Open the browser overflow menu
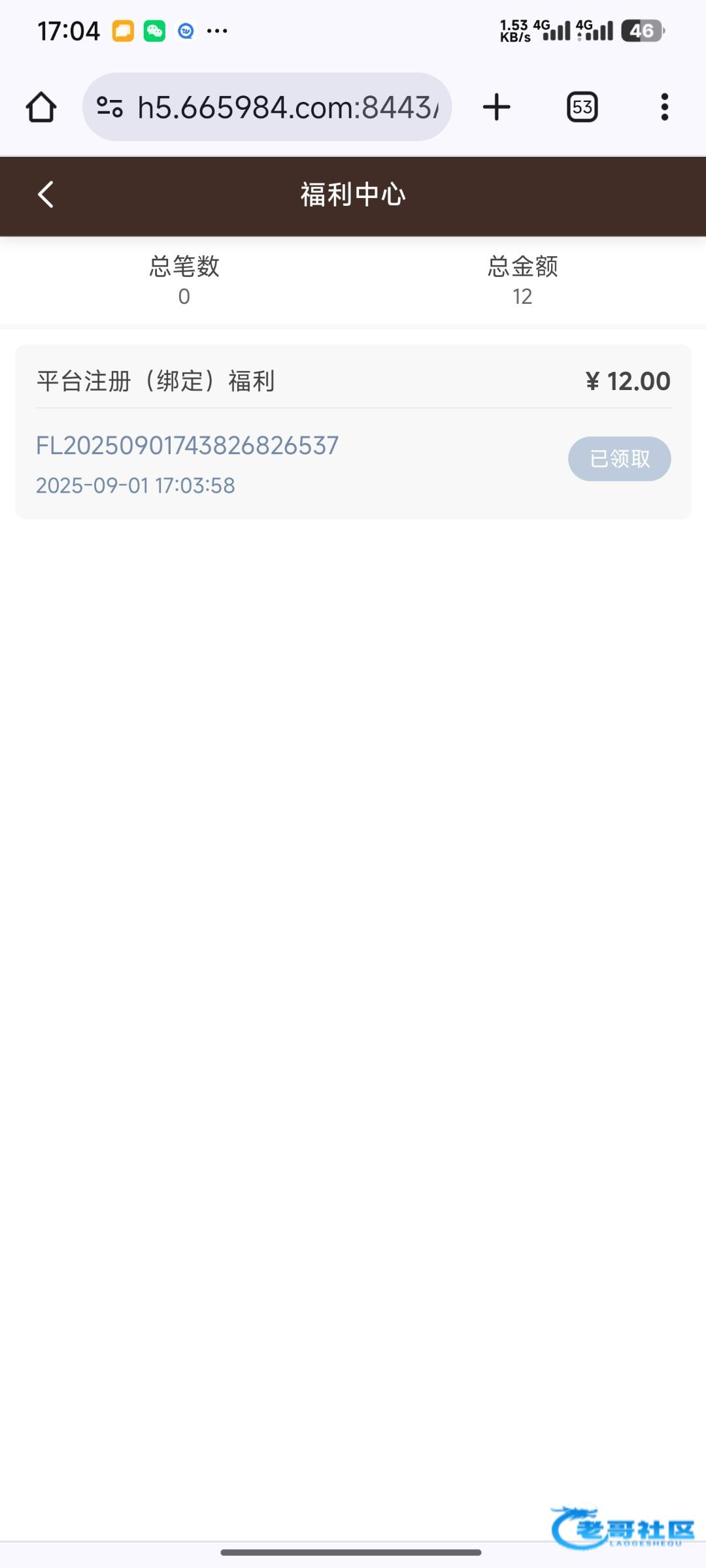The height and width of the screenshot is (1568, 706). [665, 107]
